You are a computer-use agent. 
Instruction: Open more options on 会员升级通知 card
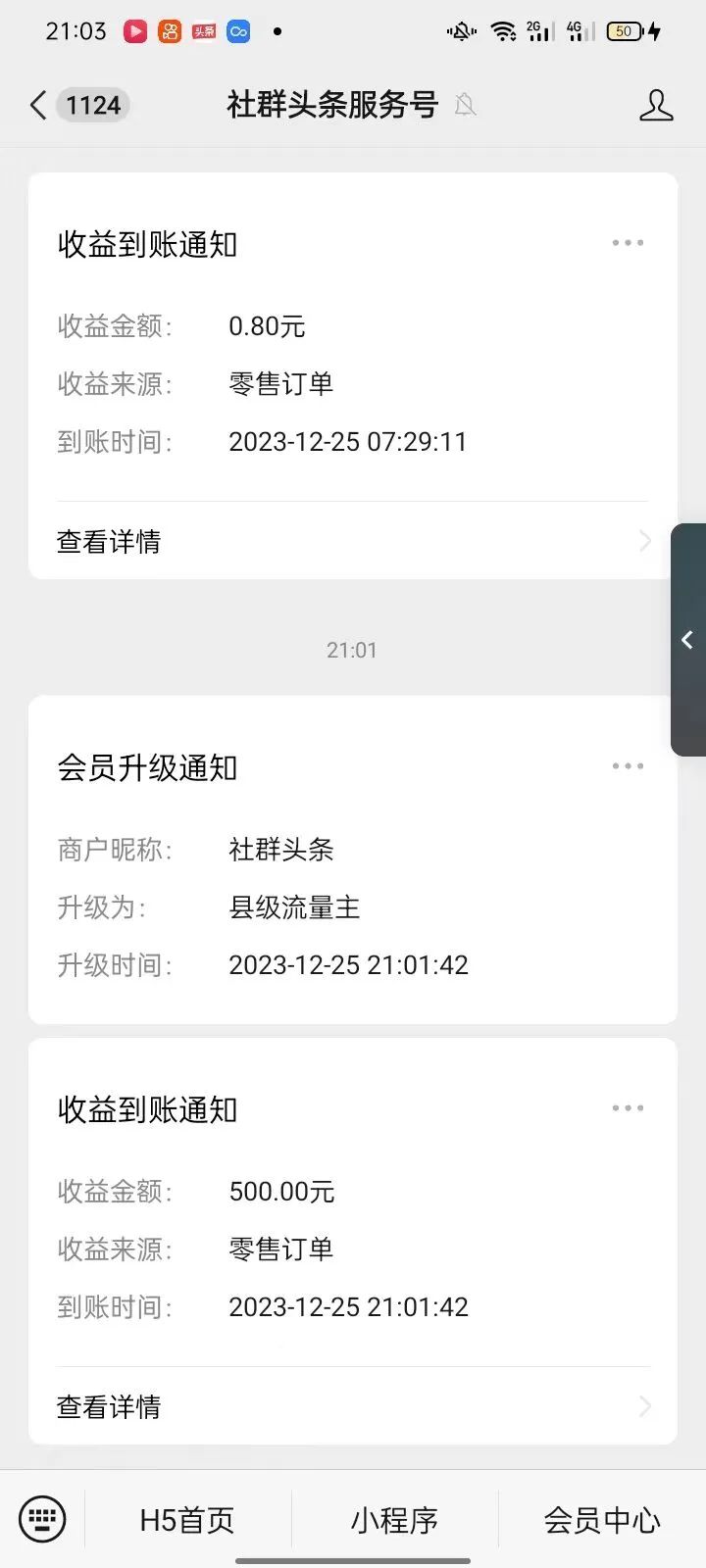click(x=628, y=766)
